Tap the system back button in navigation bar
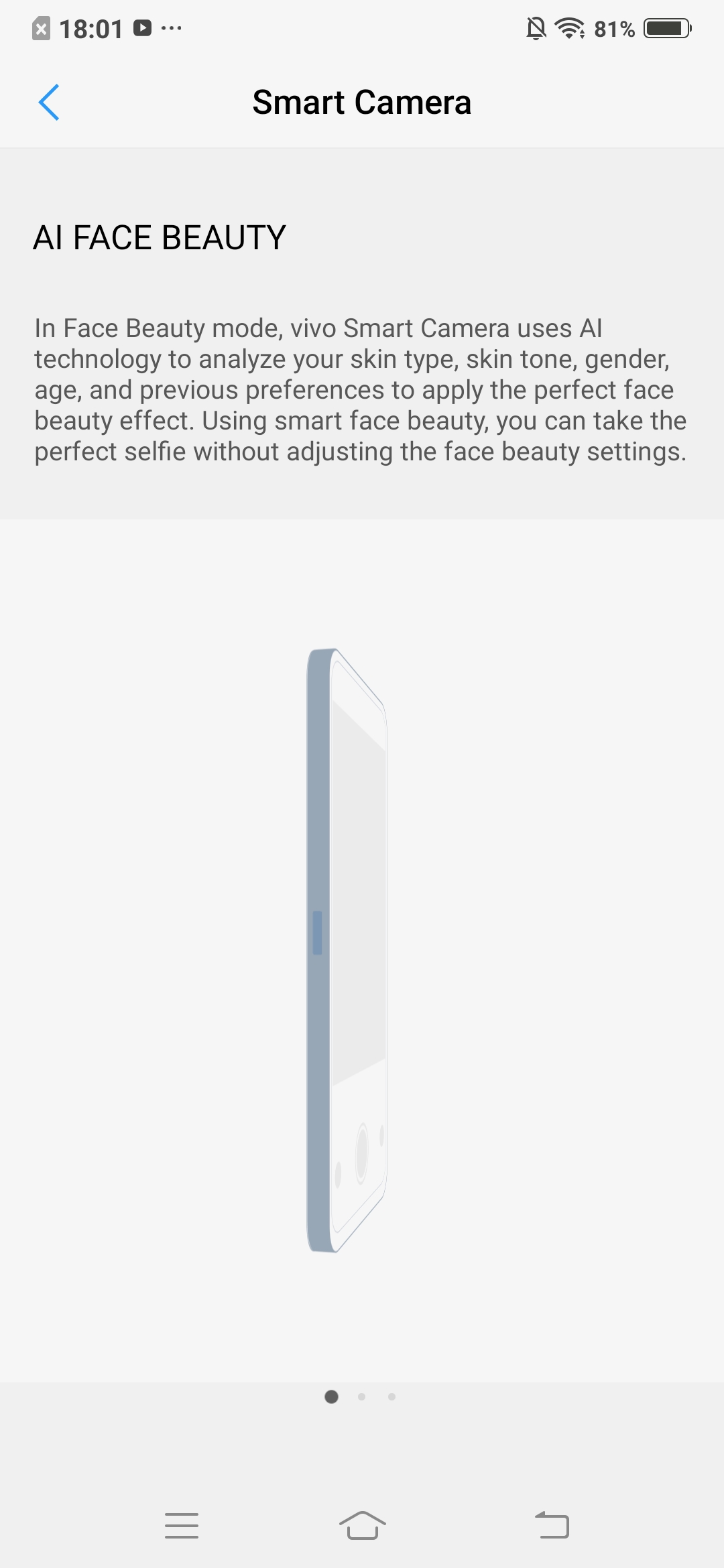This screenshot has height=1568, width=724. tap(552, 1525)
